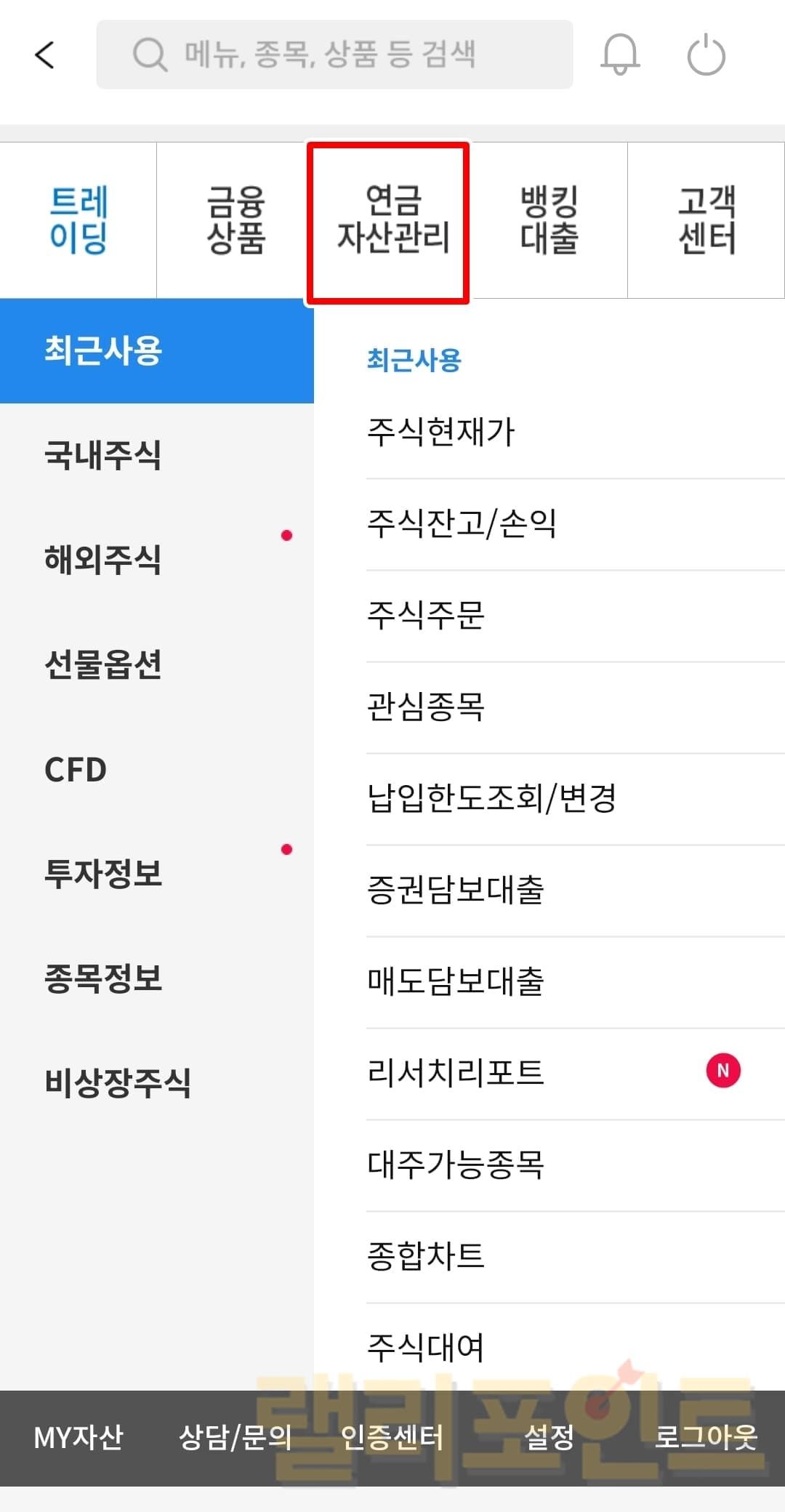Select 해외주식 in the side menu

(x=102, y=560)
